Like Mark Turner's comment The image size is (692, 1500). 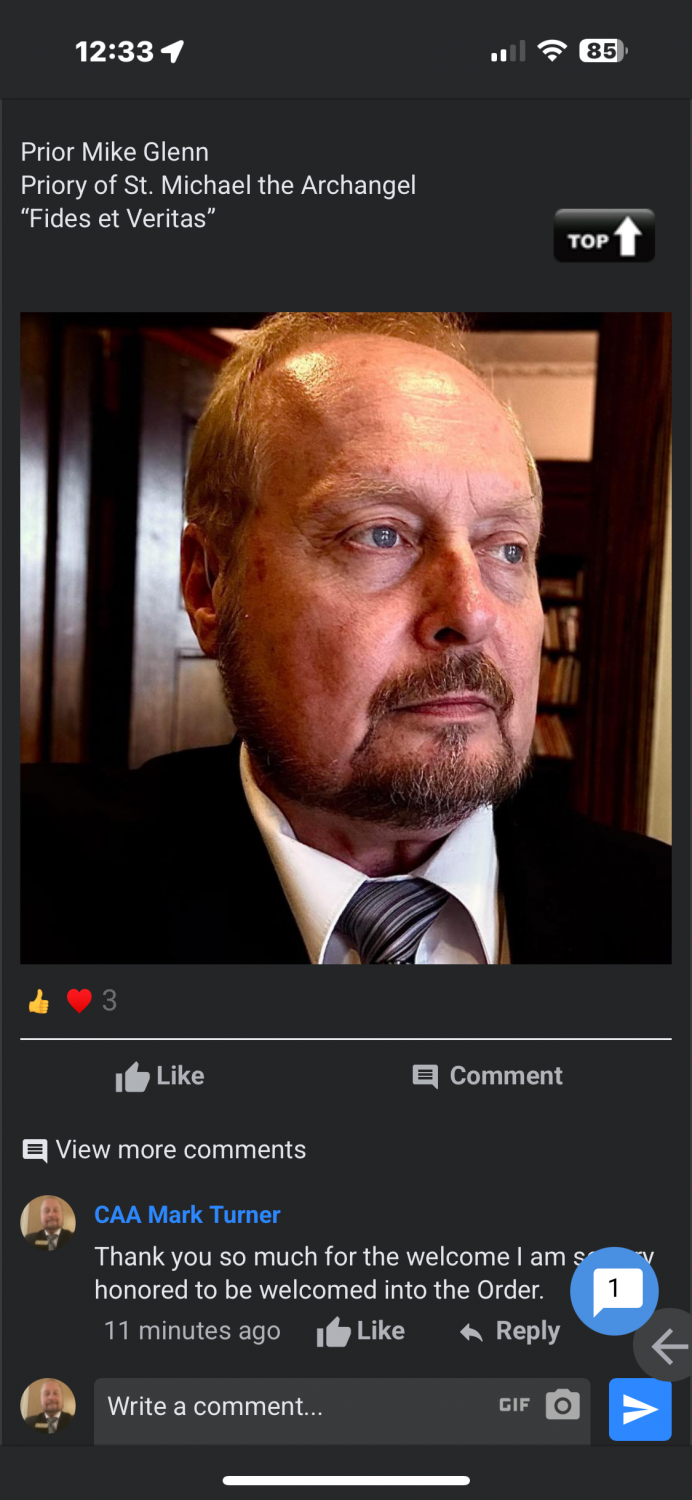(x=361, y=1331)
